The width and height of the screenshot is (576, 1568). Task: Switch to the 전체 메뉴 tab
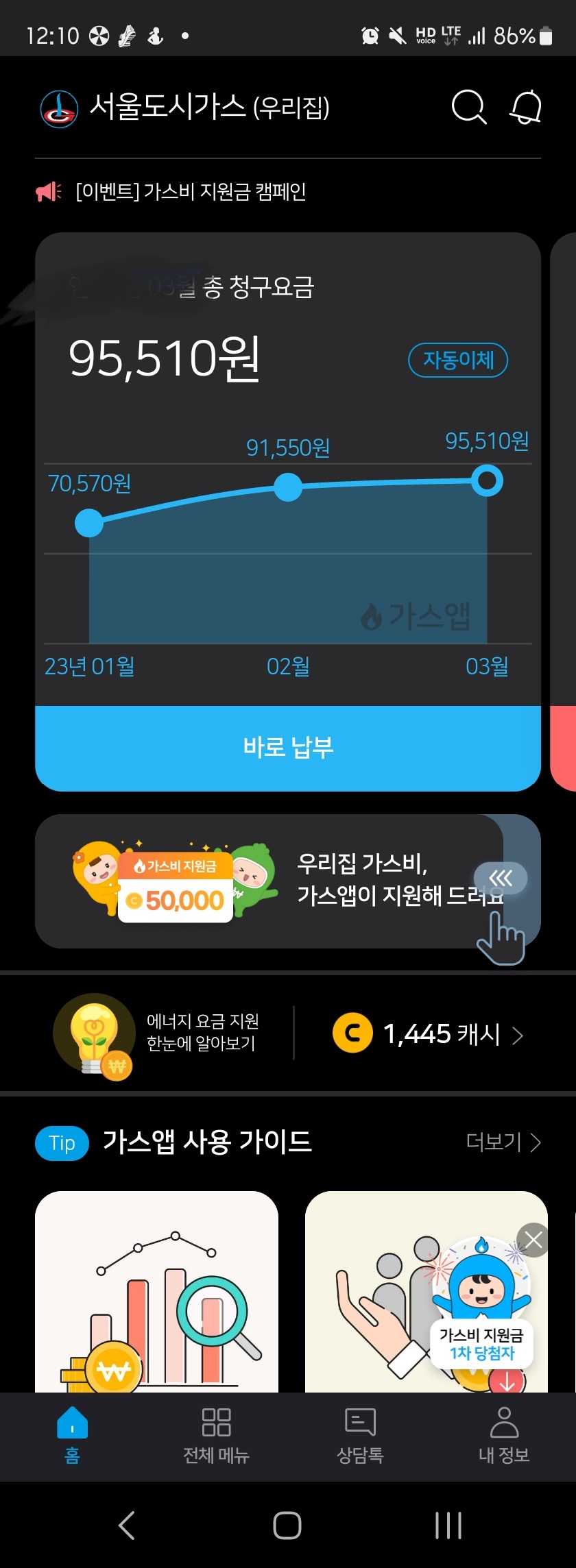tap(216, 1434)
